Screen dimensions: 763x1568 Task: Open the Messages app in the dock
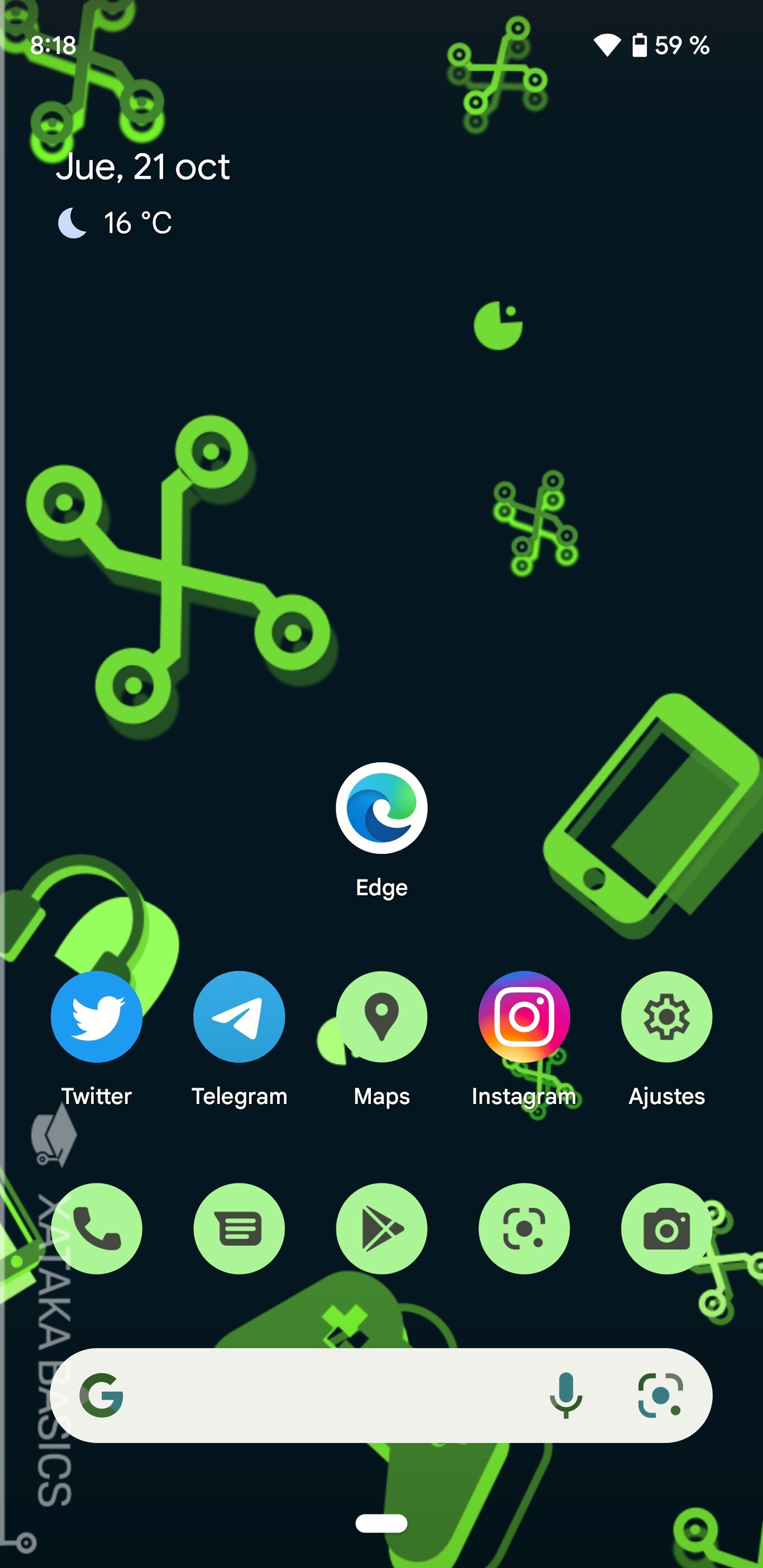click(x=239, y=1229)
